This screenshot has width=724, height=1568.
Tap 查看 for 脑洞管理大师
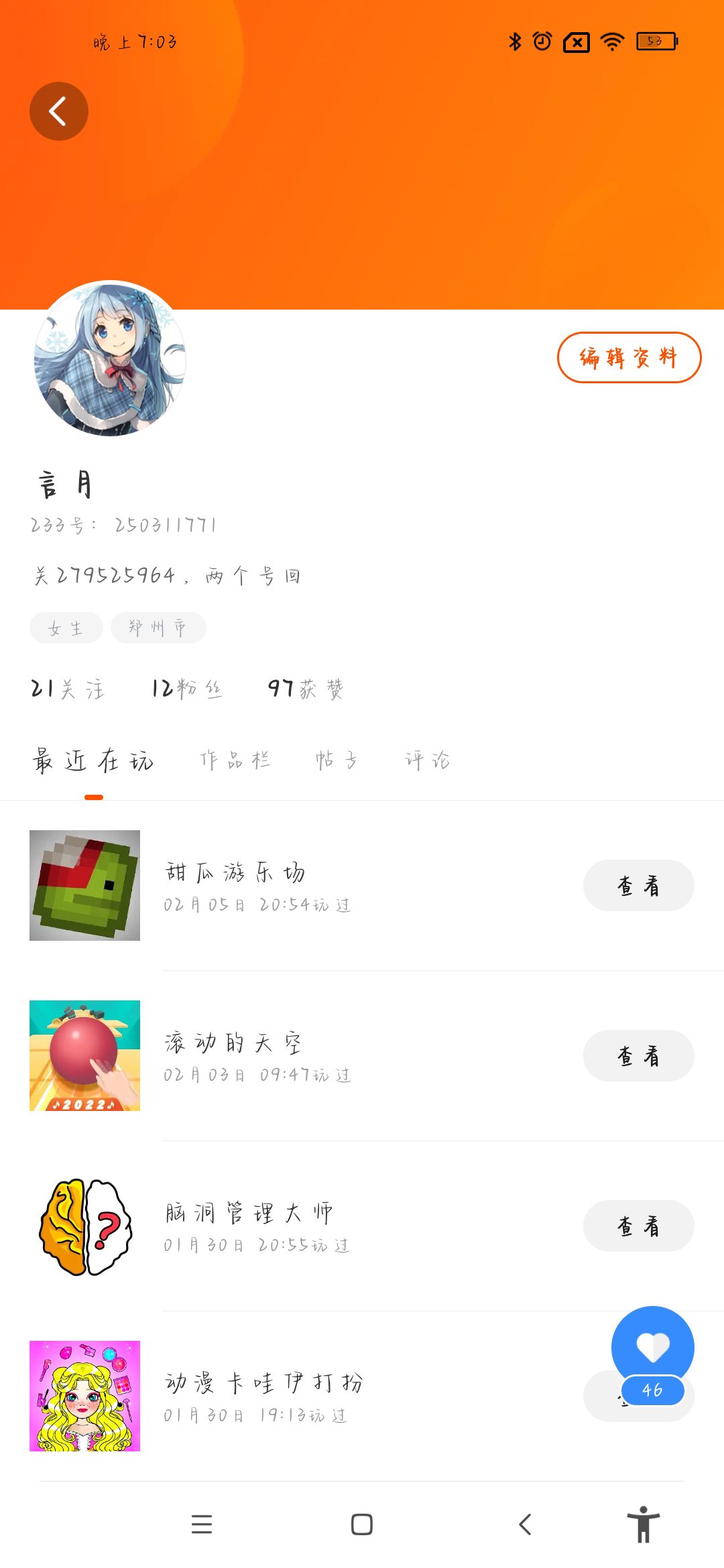click(x=638, y=1226)
